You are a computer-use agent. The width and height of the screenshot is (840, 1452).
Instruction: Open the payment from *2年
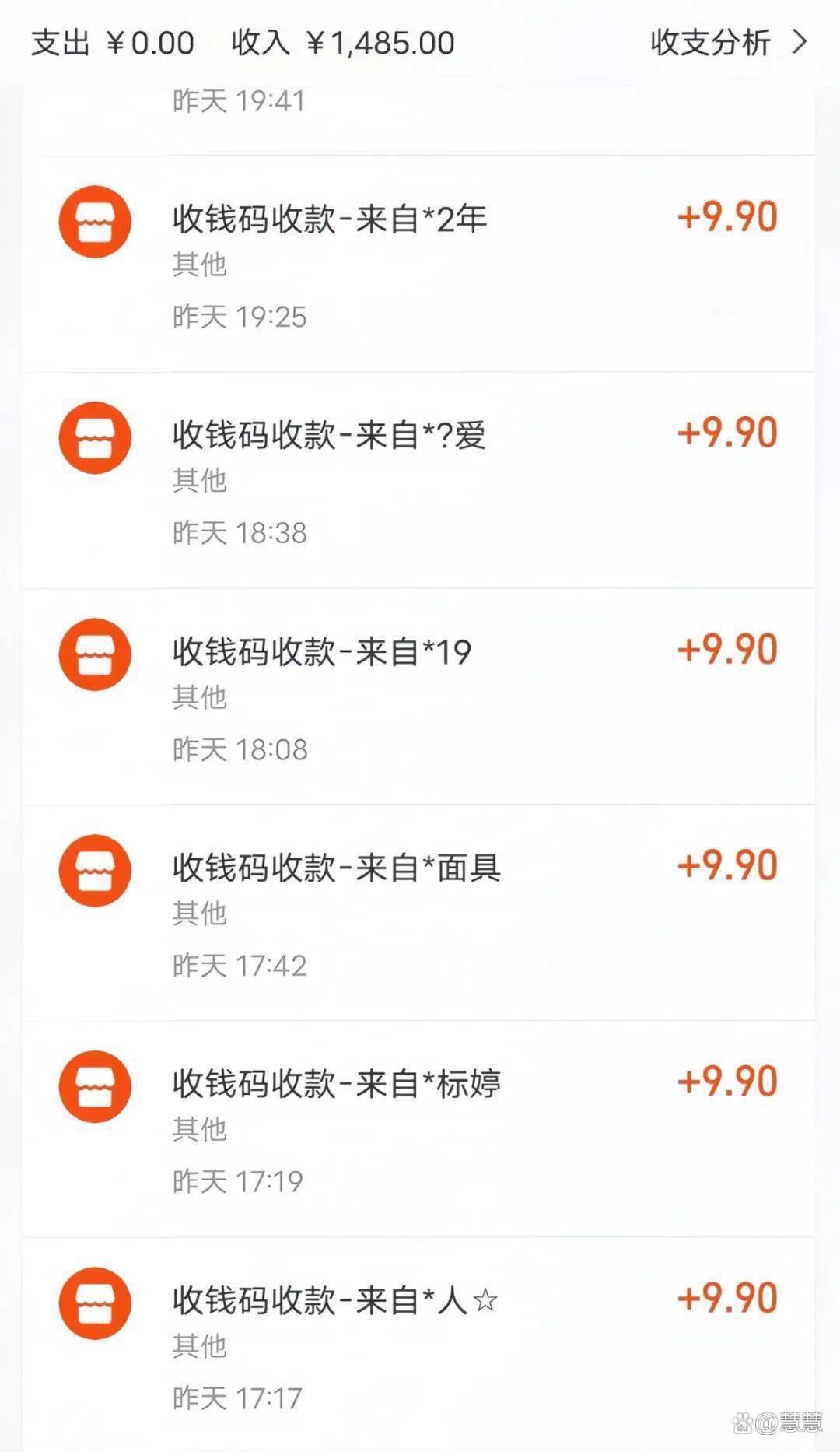pyautogui.click(x=419, y=264)
